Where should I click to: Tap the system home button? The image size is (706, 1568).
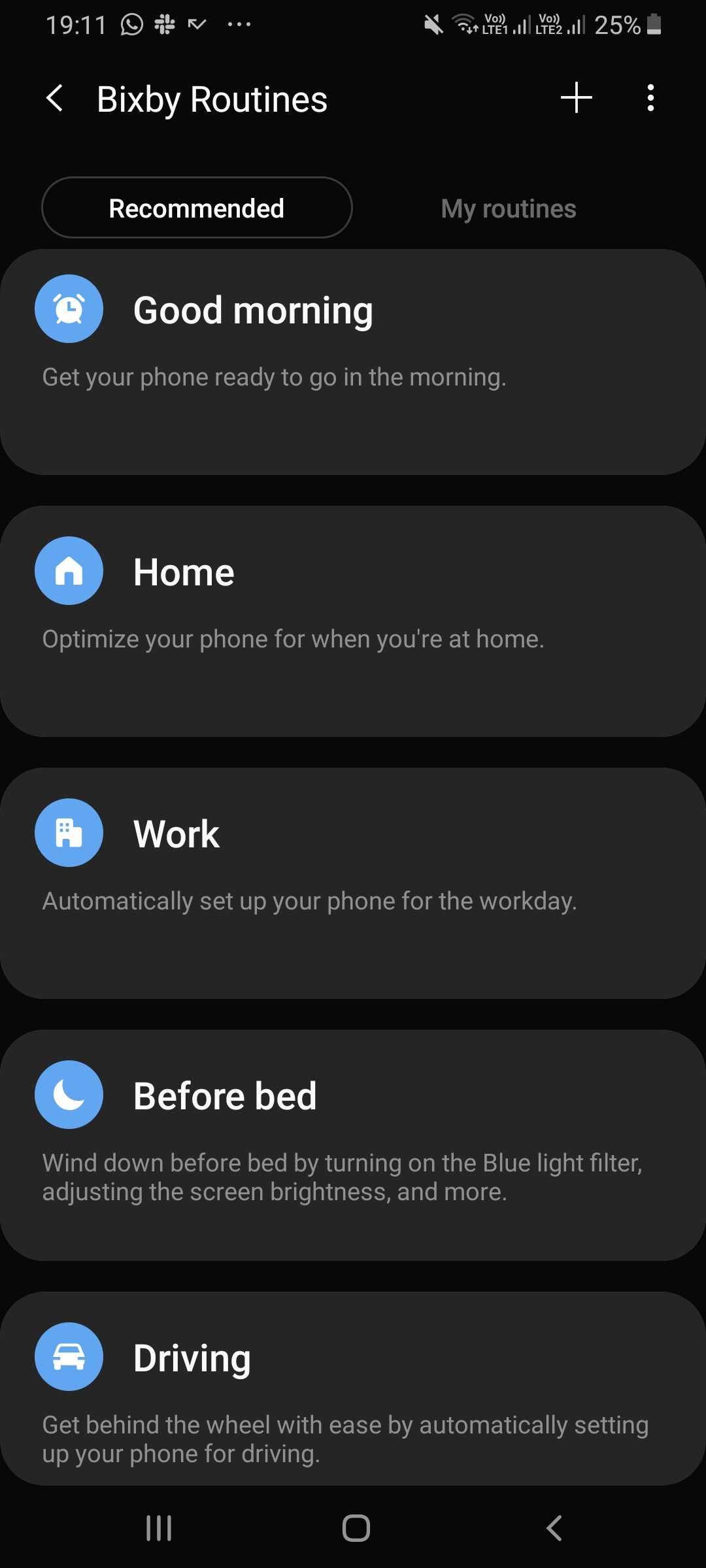[x=356, y=1528]
